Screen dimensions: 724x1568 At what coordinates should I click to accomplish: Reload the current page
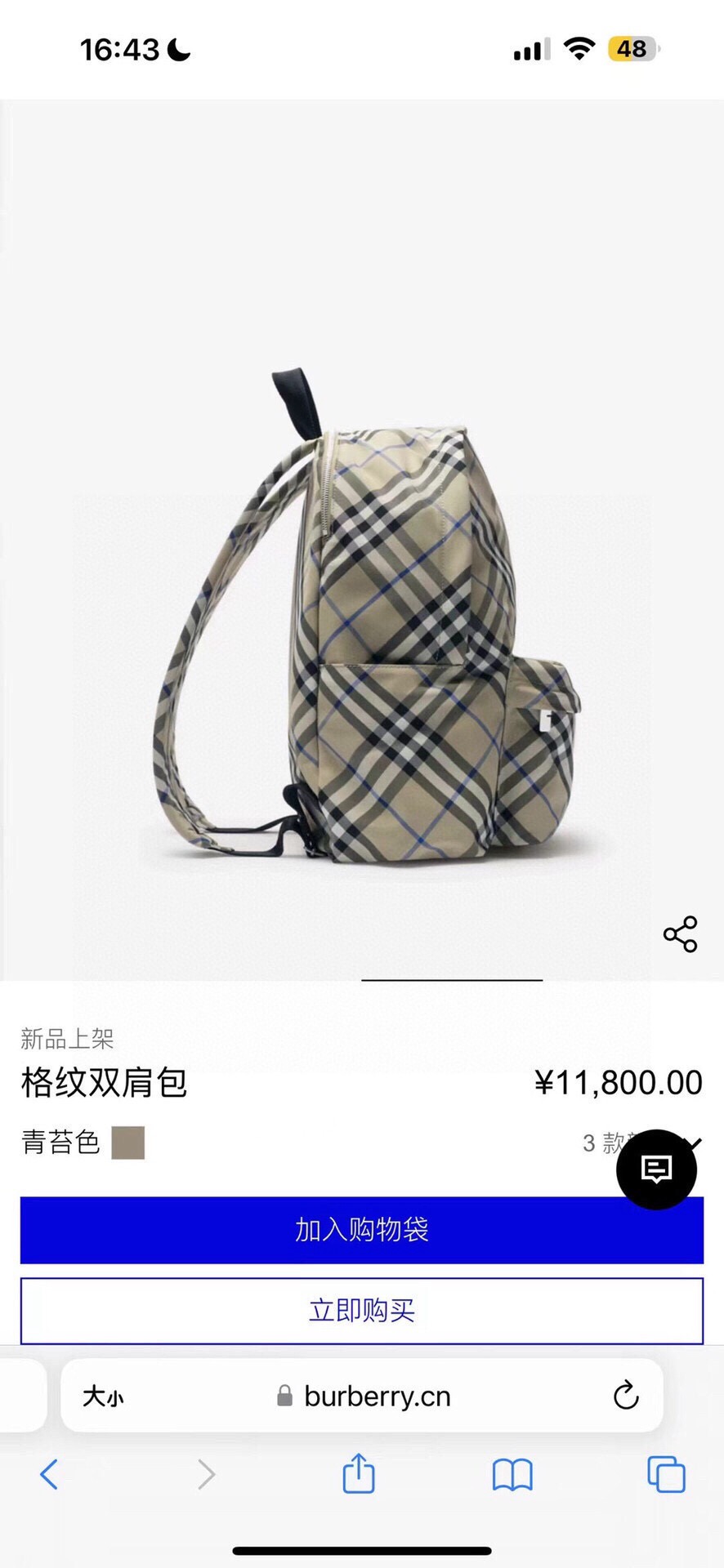pos(626,1396)
